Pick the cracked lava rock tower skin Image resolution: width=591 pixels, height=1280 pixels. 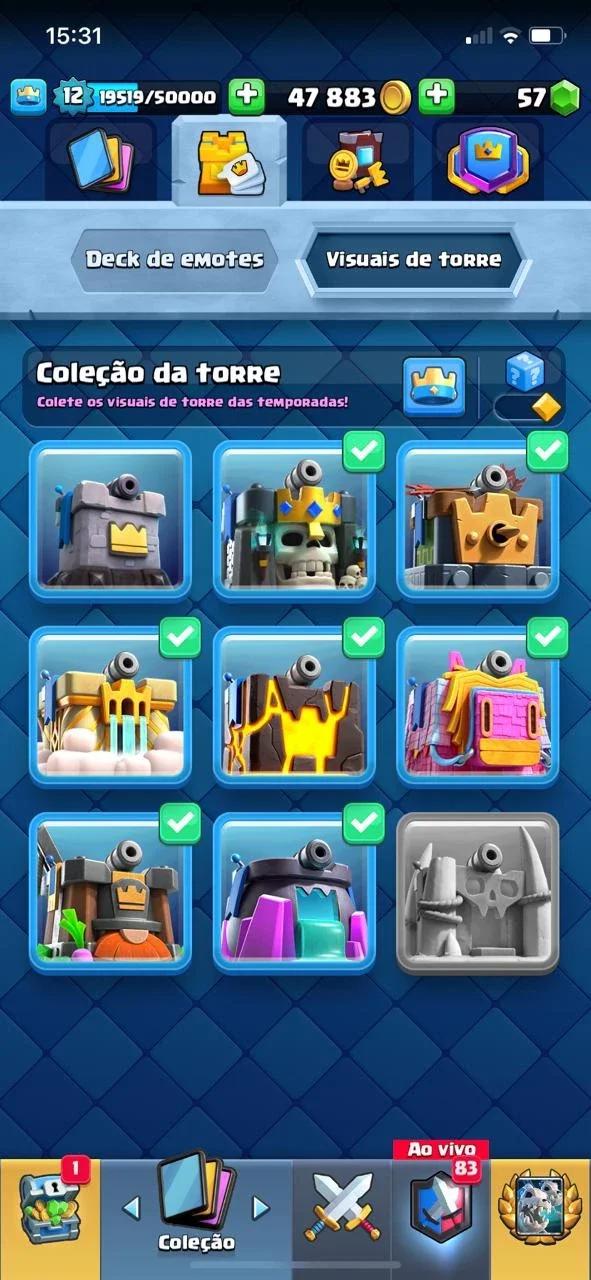(x=294, y=705)
